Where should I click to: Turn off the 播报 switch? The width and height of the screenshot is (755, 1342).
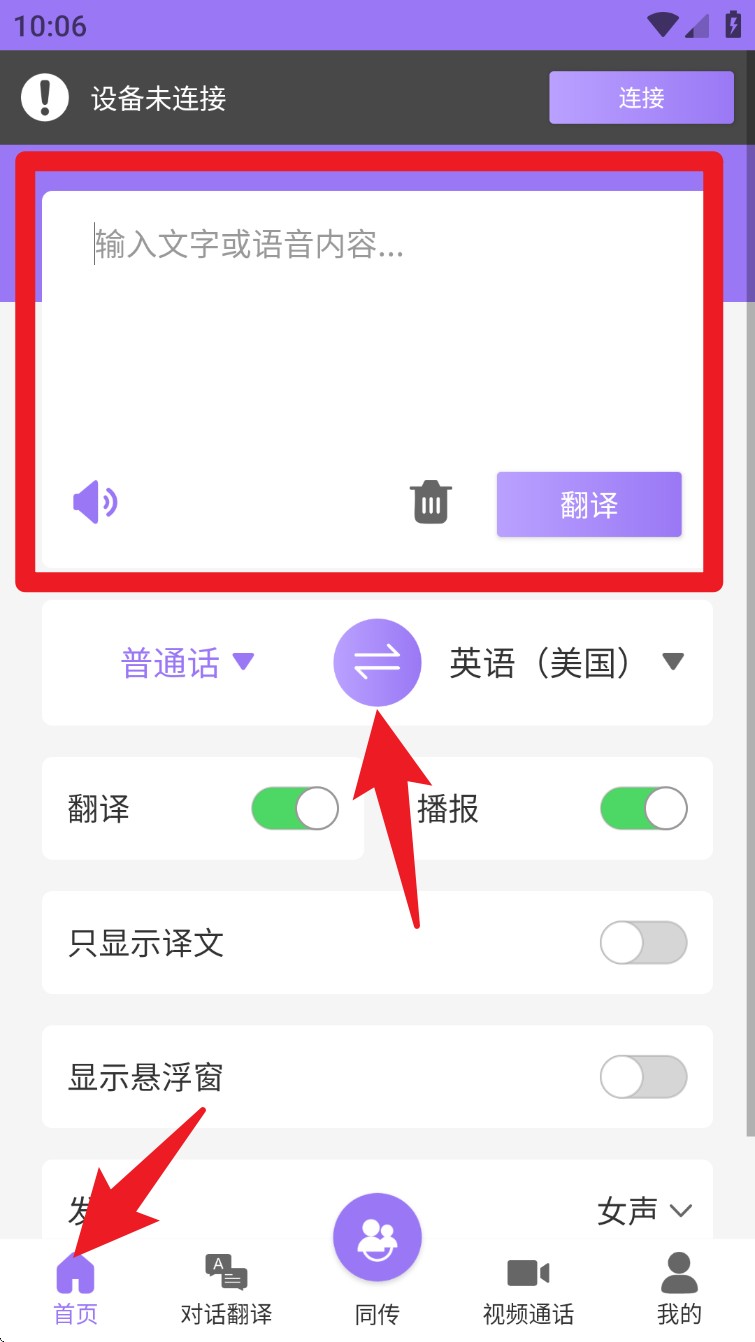click(x=643, y=808)
